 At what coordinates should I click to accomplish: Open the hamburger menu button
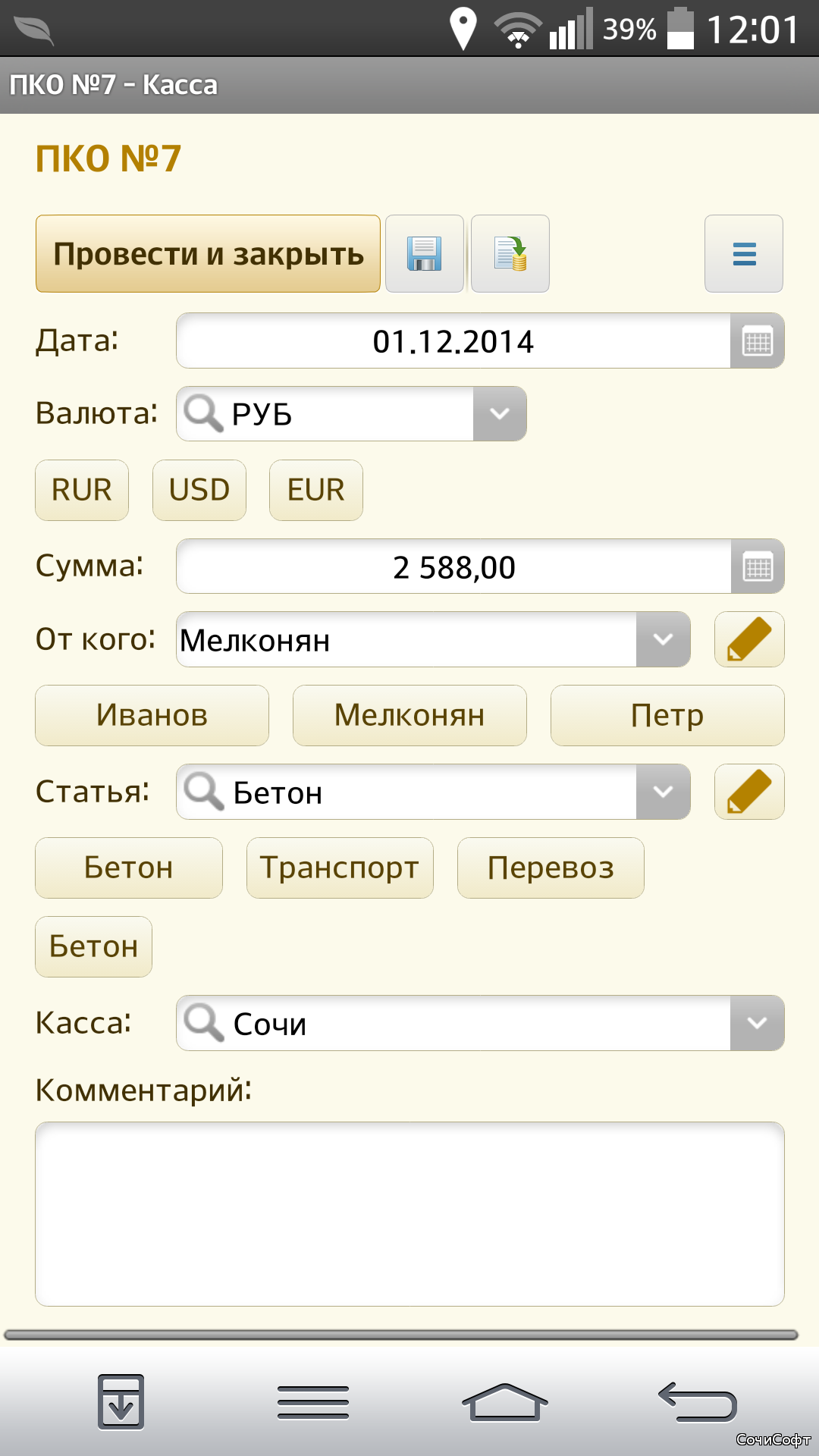(x=744, y=253)
